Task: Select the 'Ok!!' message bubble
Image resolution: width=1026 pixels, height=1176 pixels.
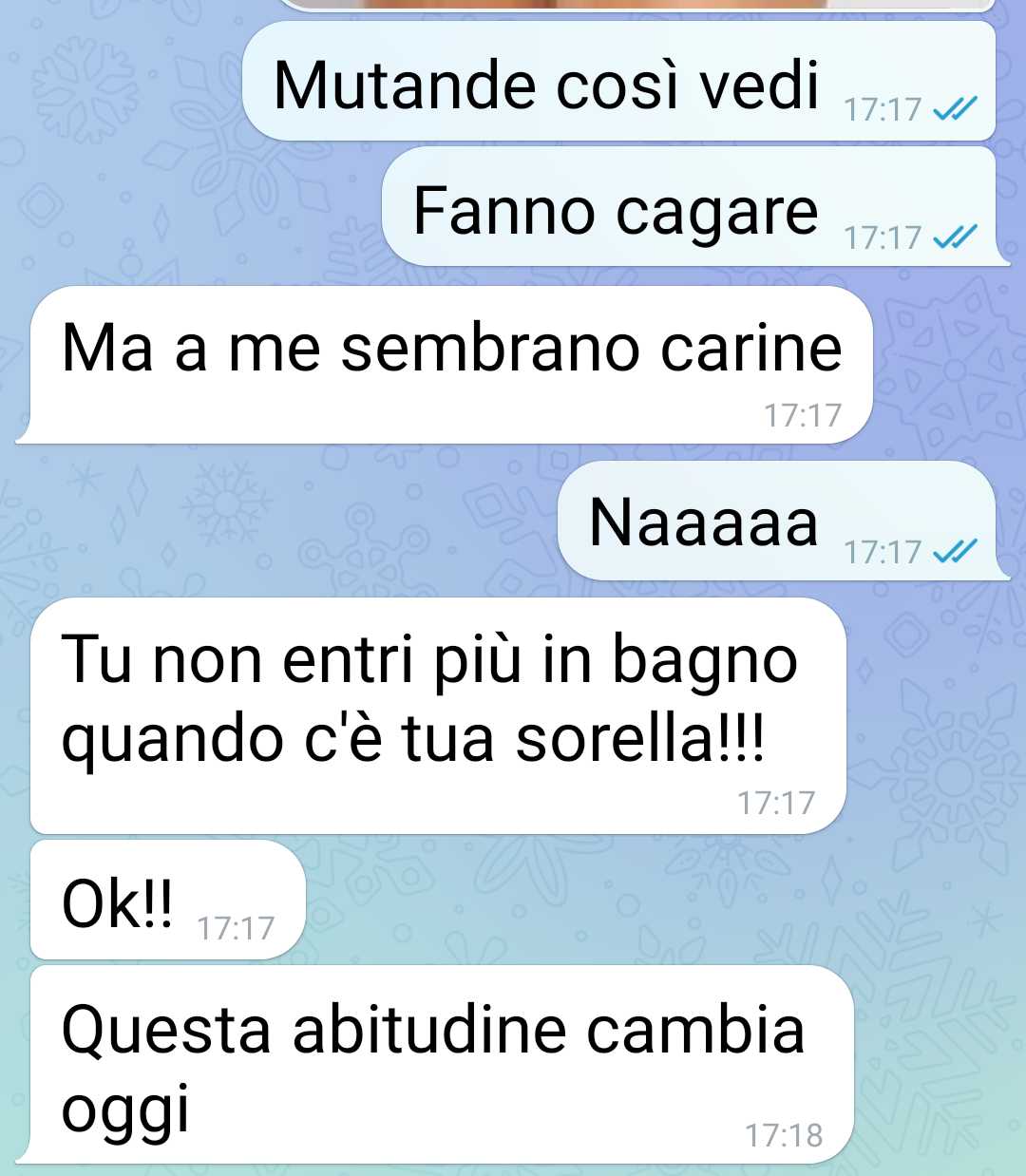Action: pos(167,900)
